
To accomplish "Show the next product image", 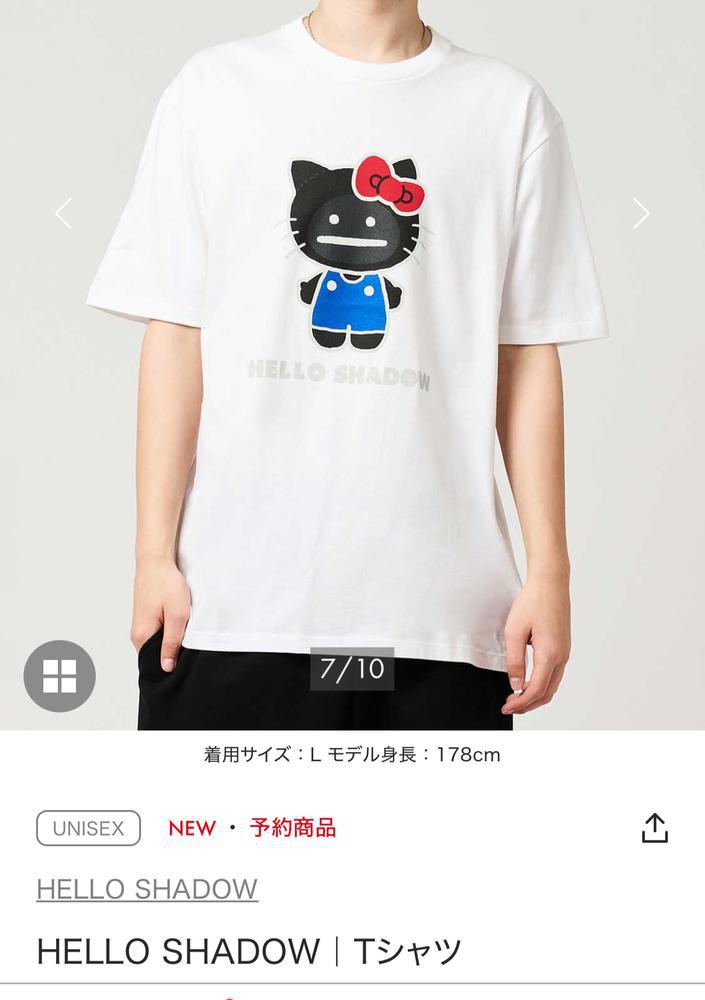I will [x=641, y=213].
